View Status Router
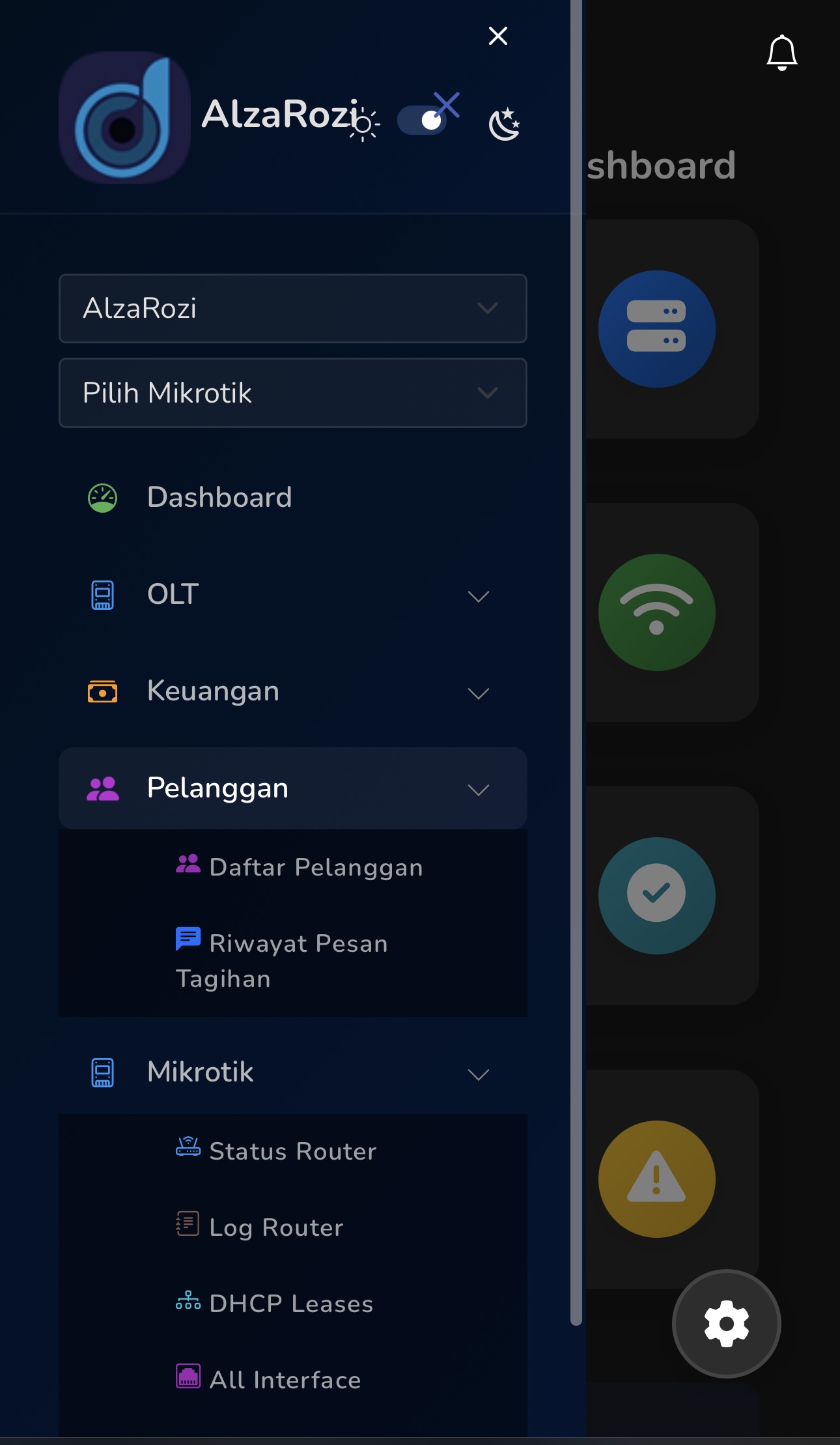 (292, 1151)
